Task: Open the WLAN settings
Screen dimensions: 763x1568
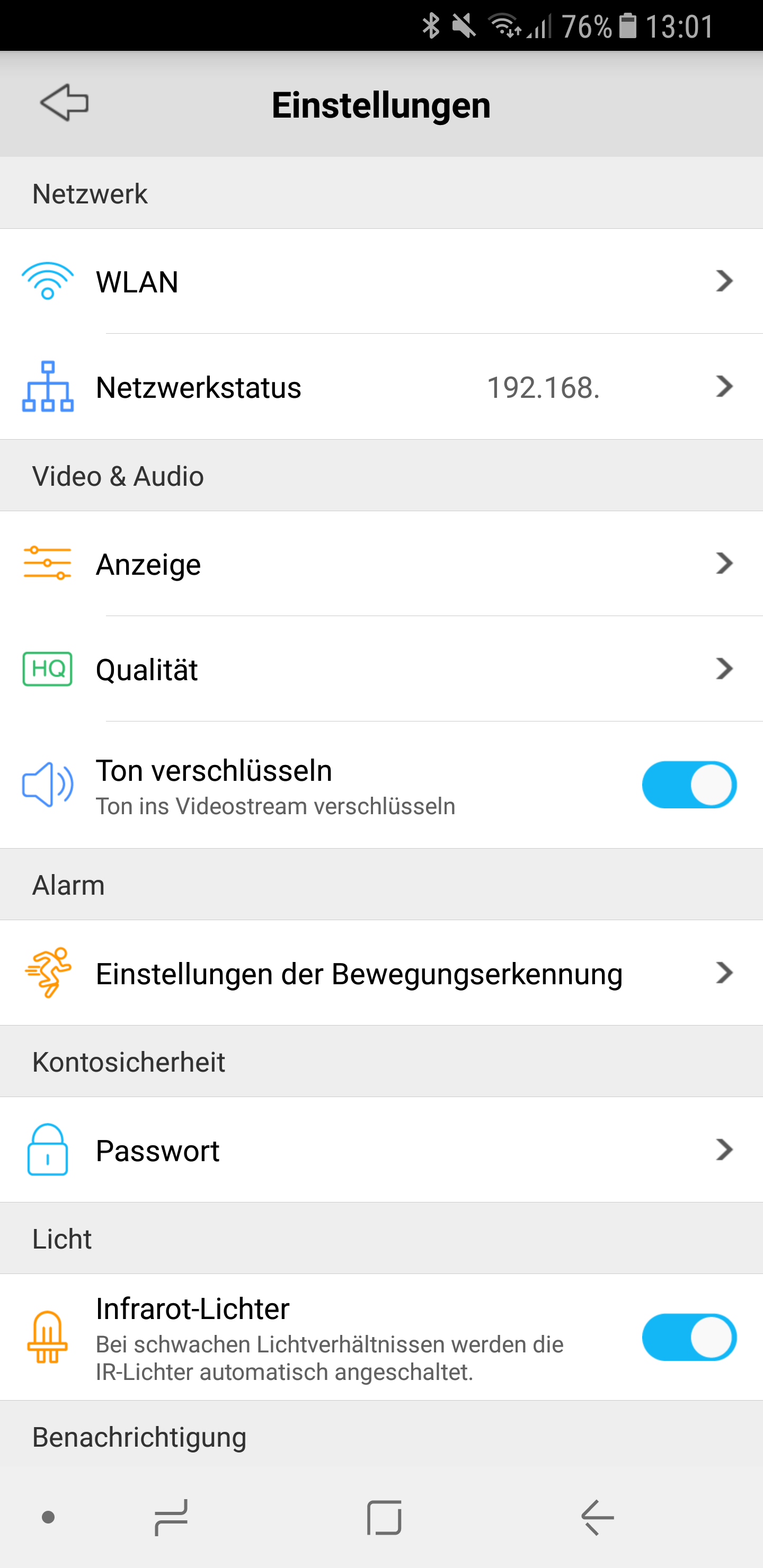Action: click(x=381, y=281)
